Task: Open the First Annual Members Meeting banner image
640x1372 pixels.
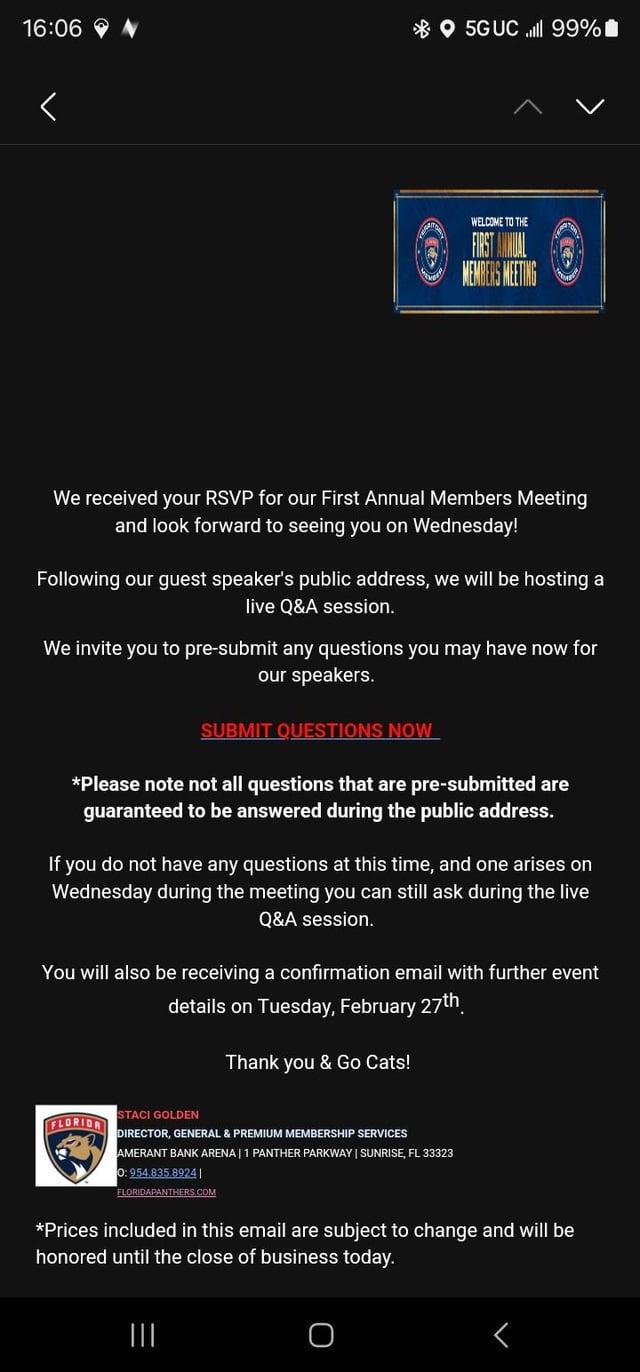Action: tap(499, 251)
